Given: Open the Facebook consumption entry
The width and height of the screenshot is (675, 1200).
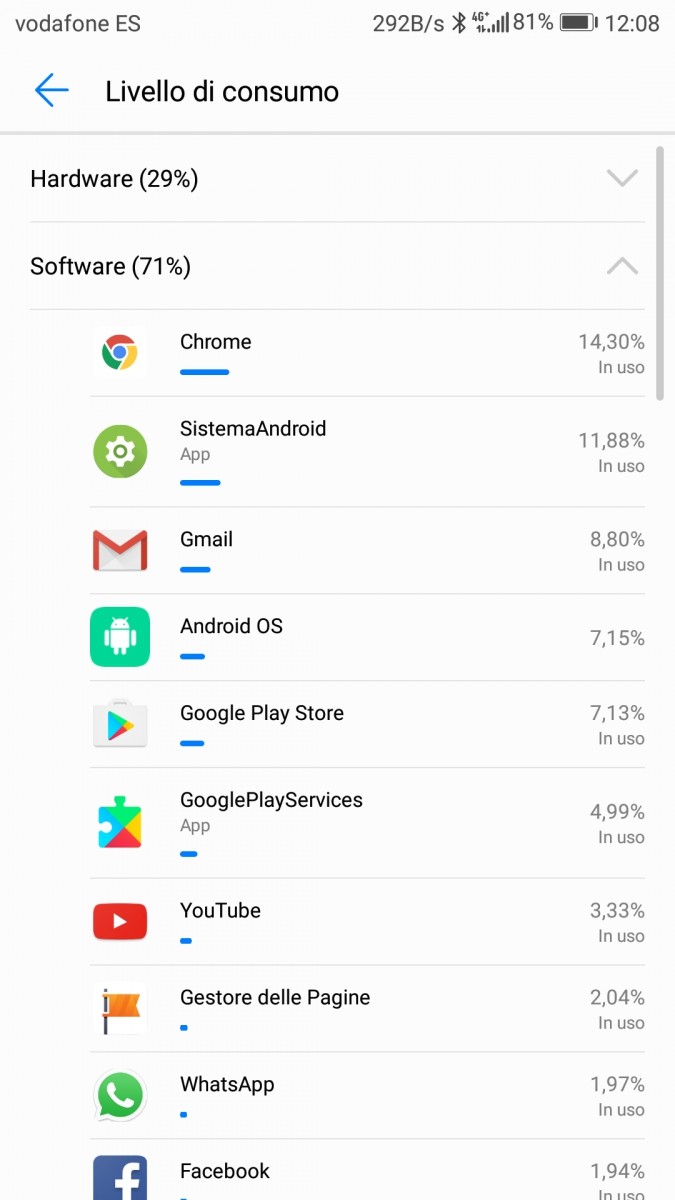Looking at the screenshot, I should point(366,1175).
